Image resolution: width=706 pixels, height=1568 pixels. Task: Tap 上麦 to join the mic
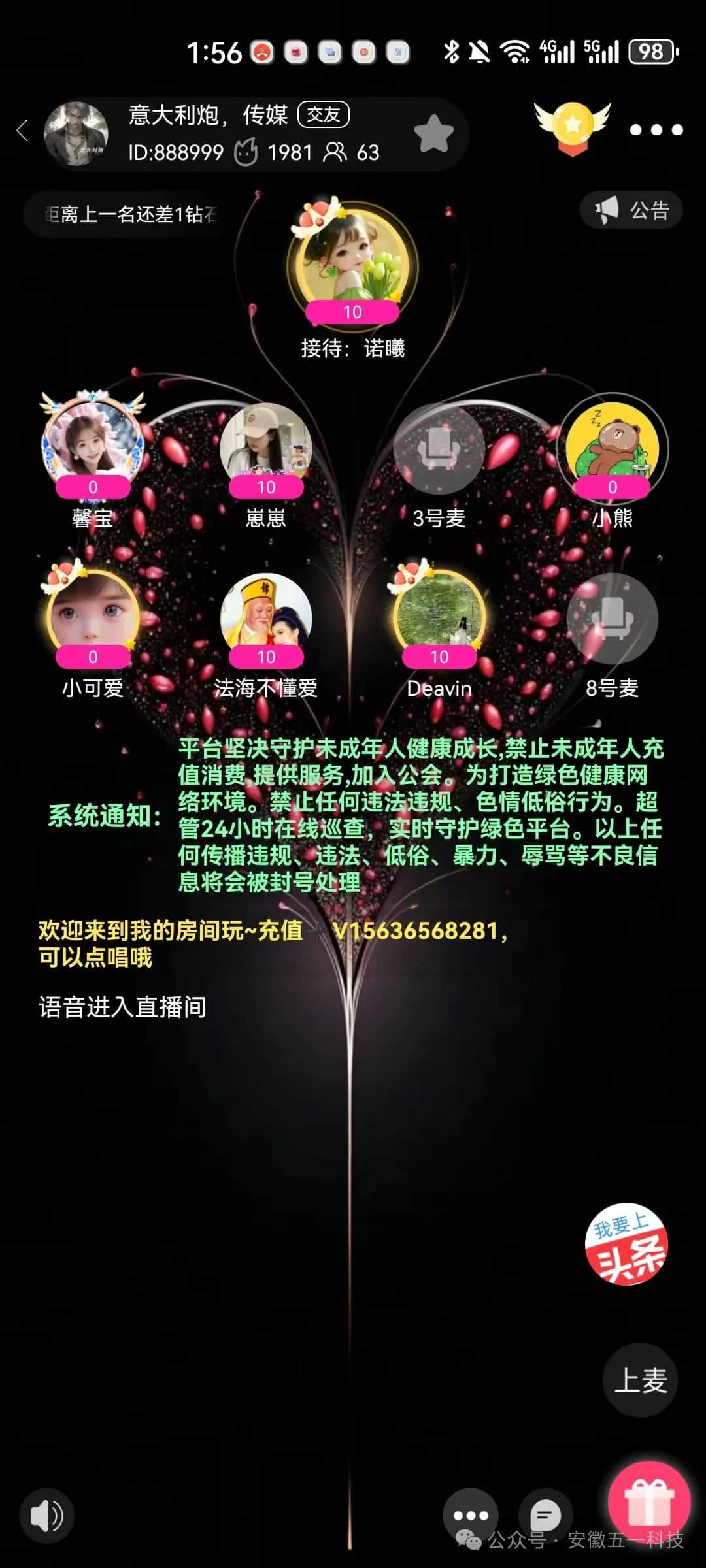(640, 1380)
